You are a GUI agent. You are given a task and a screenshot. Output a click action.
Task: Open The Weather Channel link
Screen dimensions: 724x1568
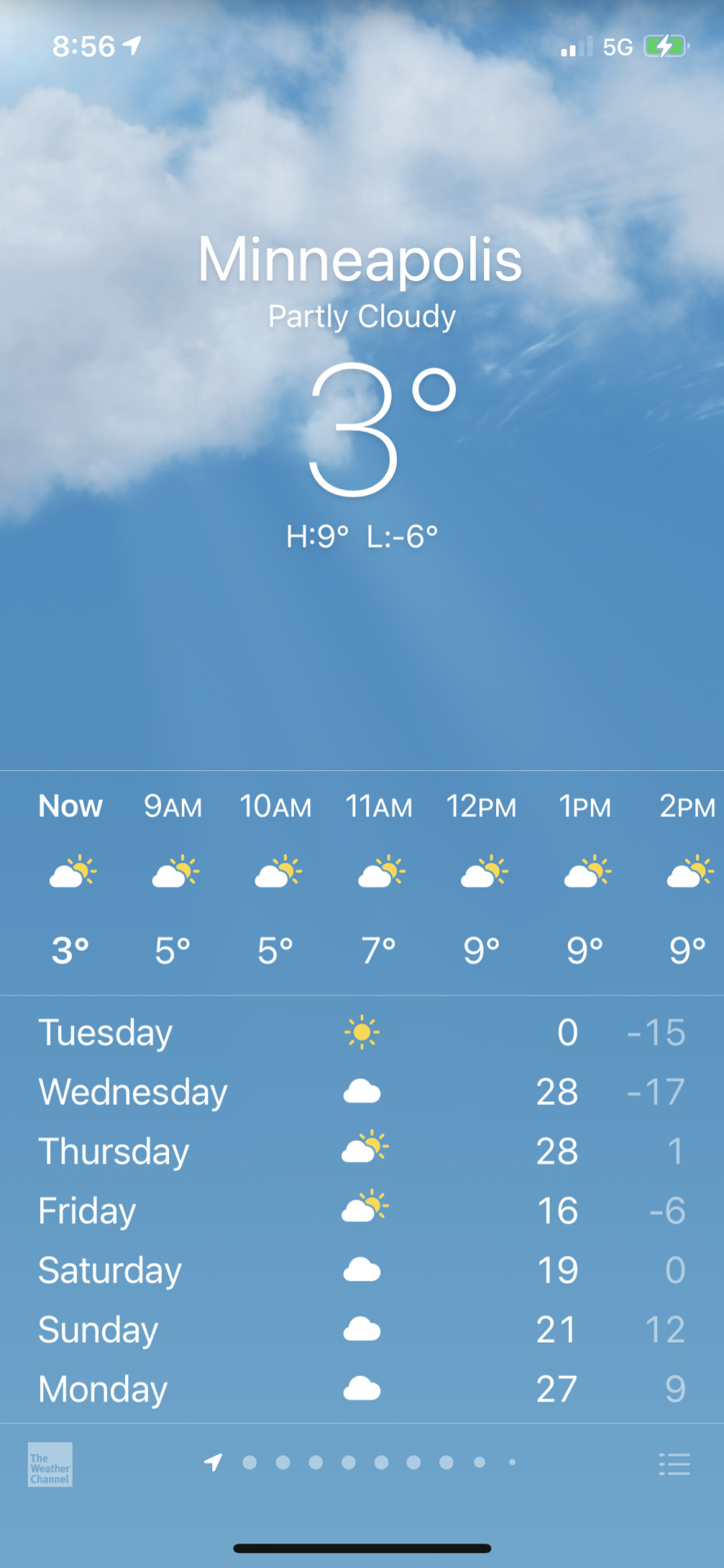(x=50, y=1464)
